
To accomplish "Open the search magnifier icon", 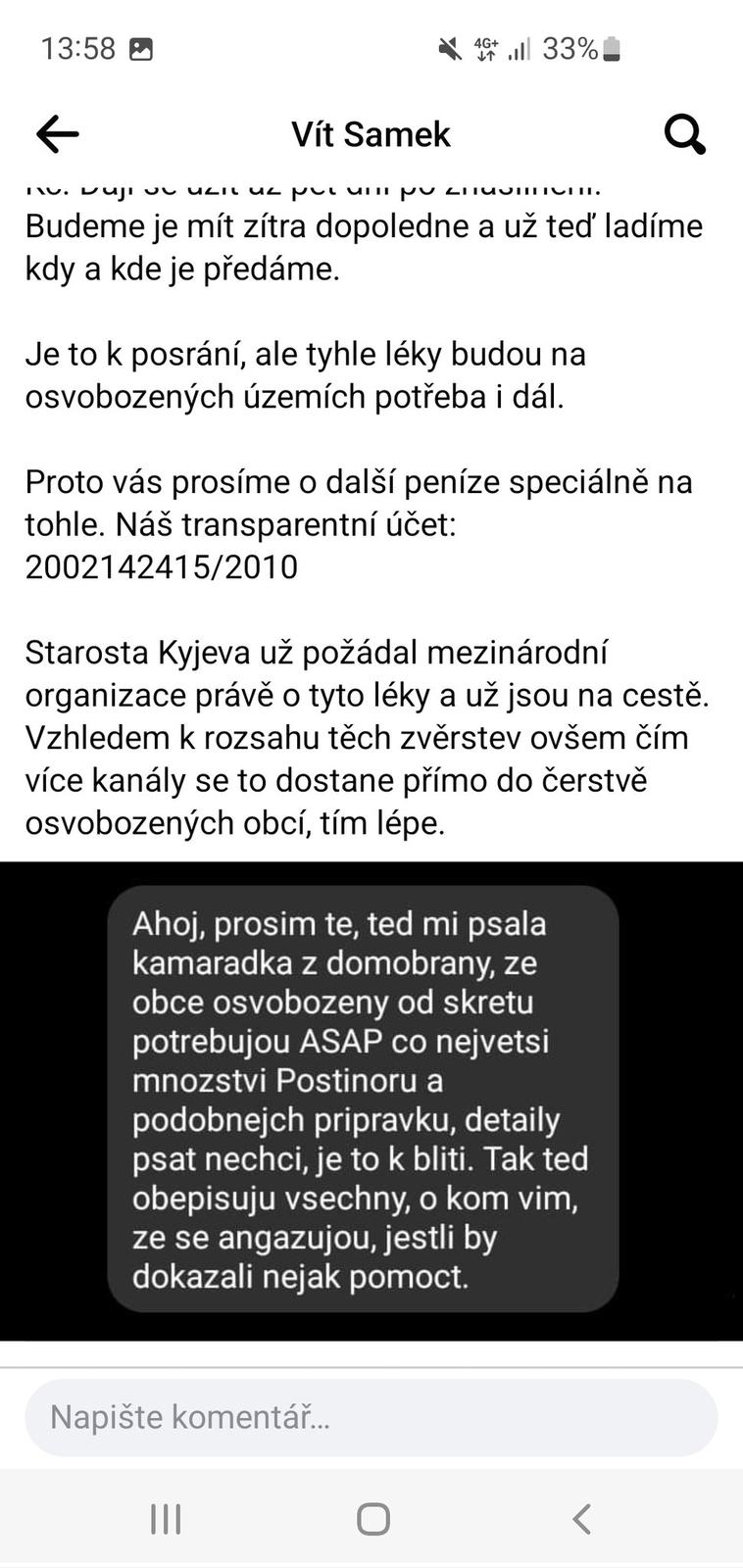I will click(x=684, y=134).
